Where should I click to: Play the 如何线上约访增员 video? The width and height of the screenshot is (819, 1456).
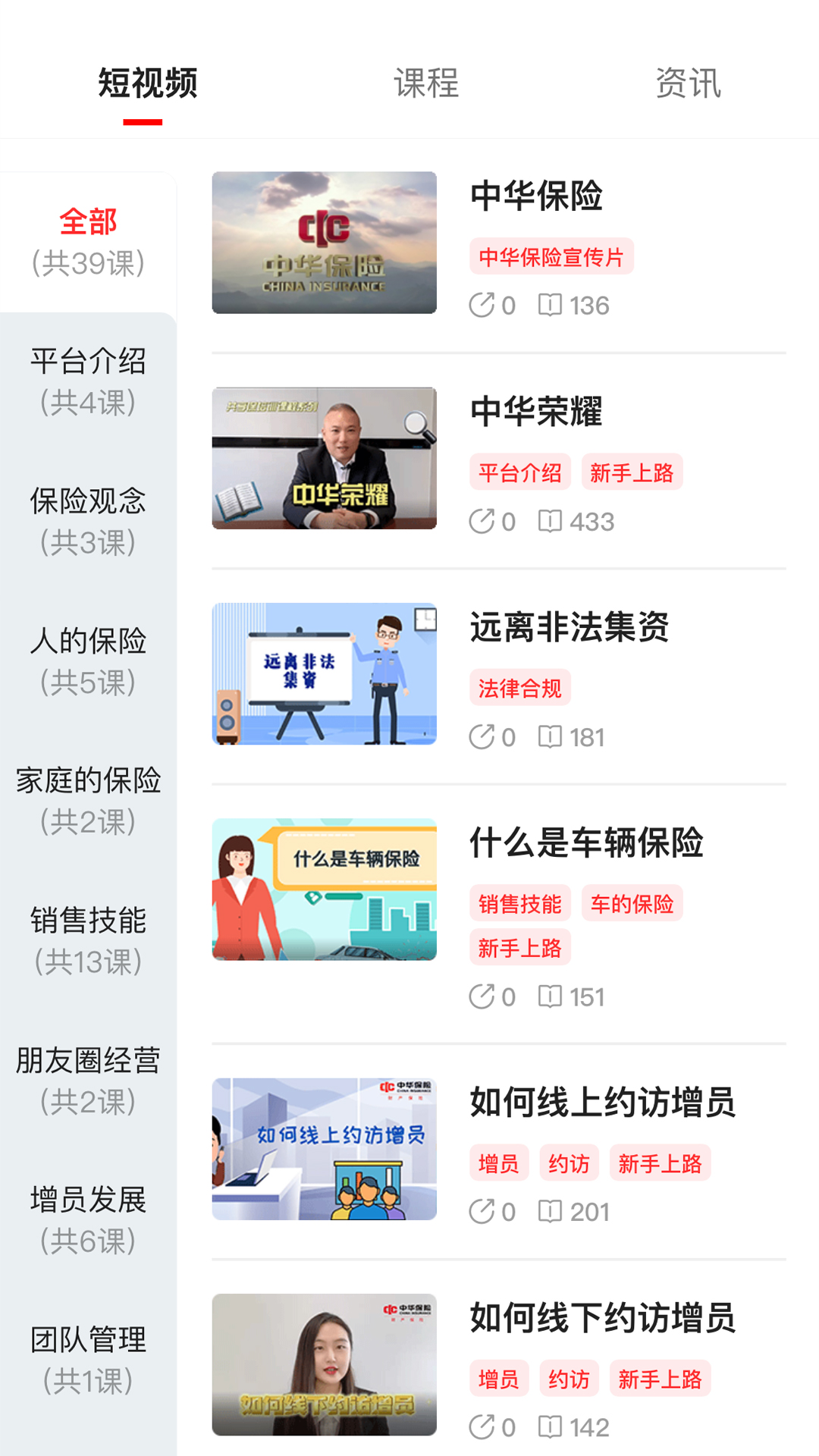325,1149
